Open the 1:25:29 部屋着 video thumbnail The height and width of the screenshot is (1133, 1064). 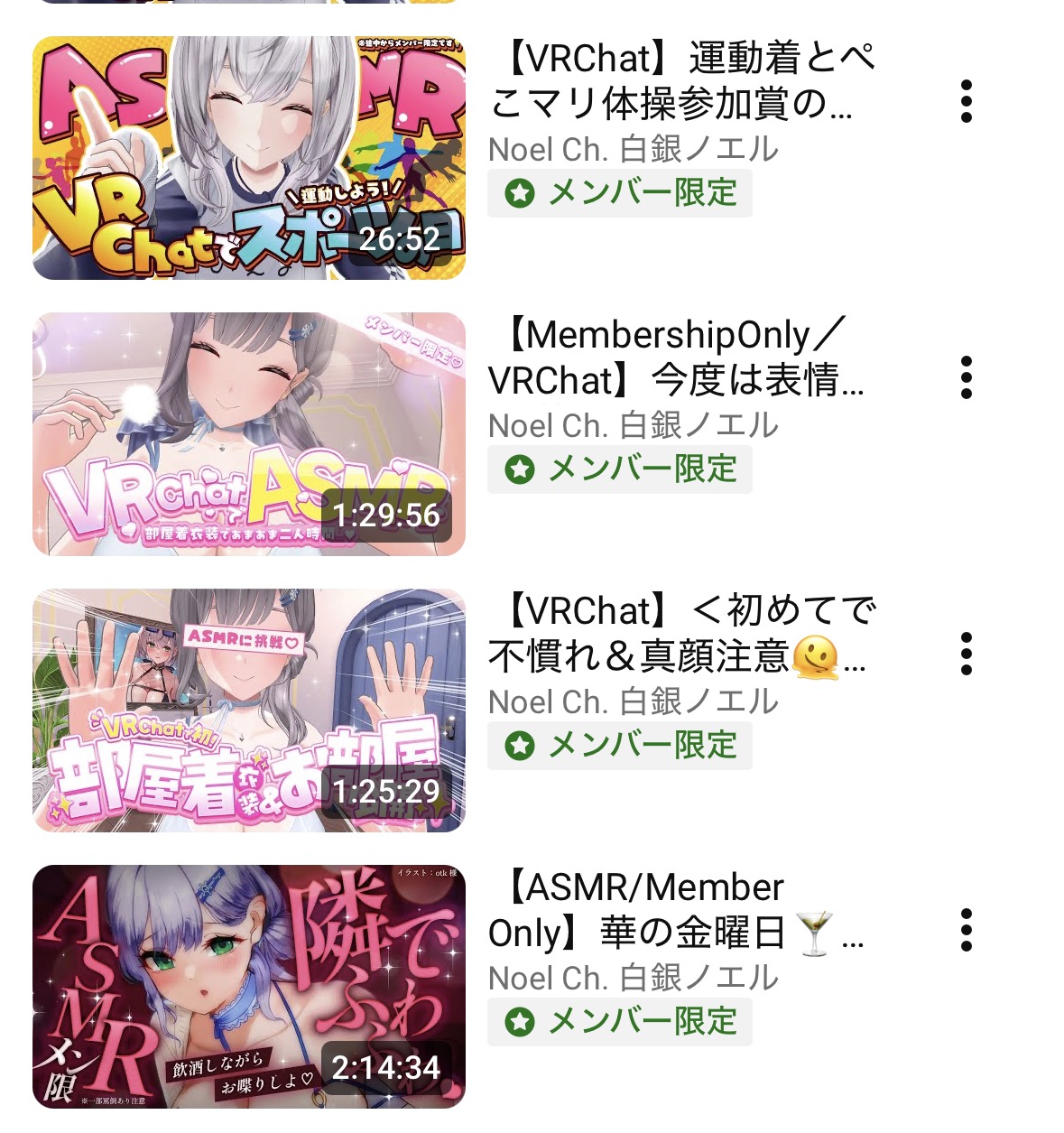tap(249, 710)
